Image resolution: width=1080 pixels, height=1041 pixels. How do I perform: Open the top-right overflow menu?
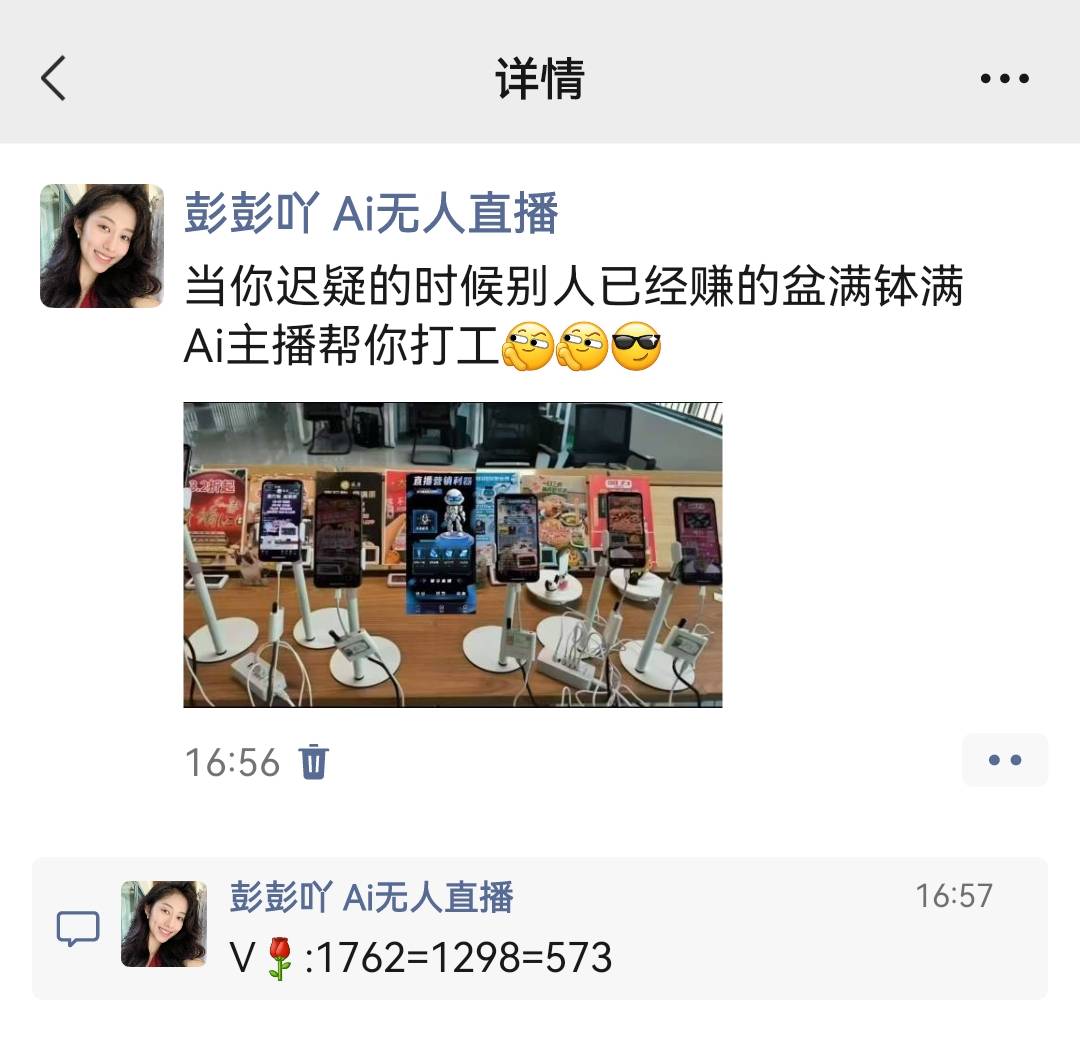[x=1004, y=78]
